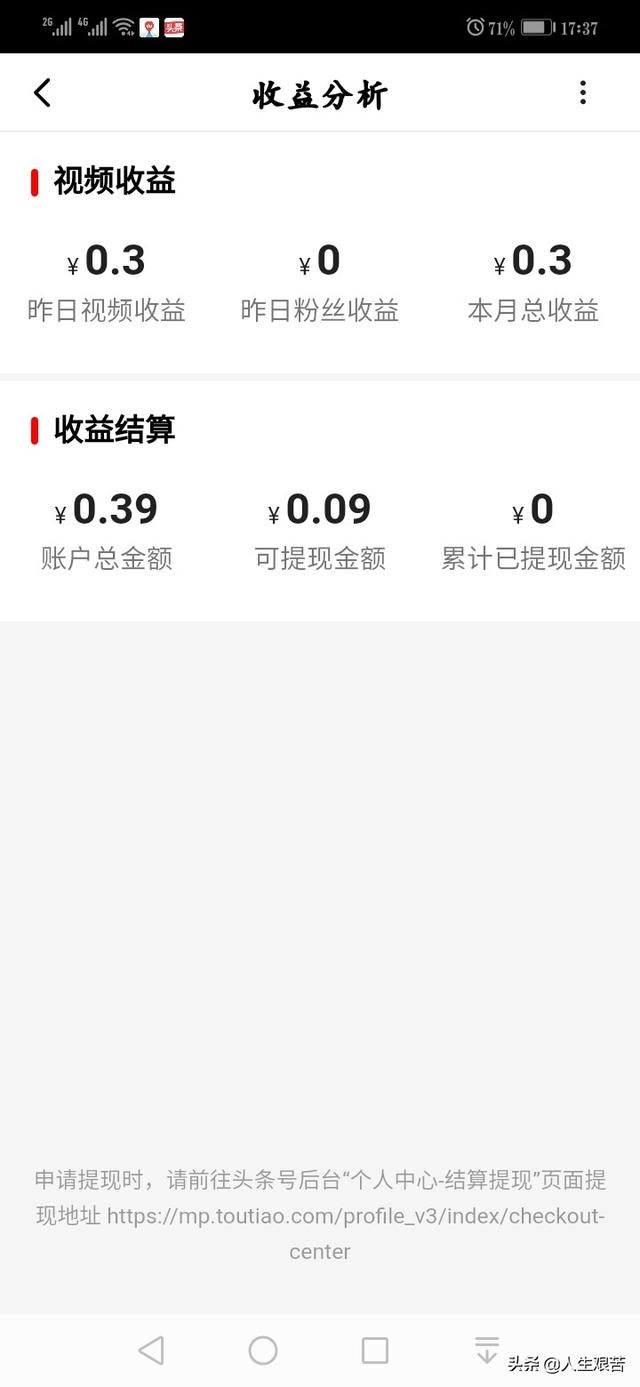The width and height of the screenshot is (640, 1387).
Task: Tap the system home button
Action: tap(263, 1350)
